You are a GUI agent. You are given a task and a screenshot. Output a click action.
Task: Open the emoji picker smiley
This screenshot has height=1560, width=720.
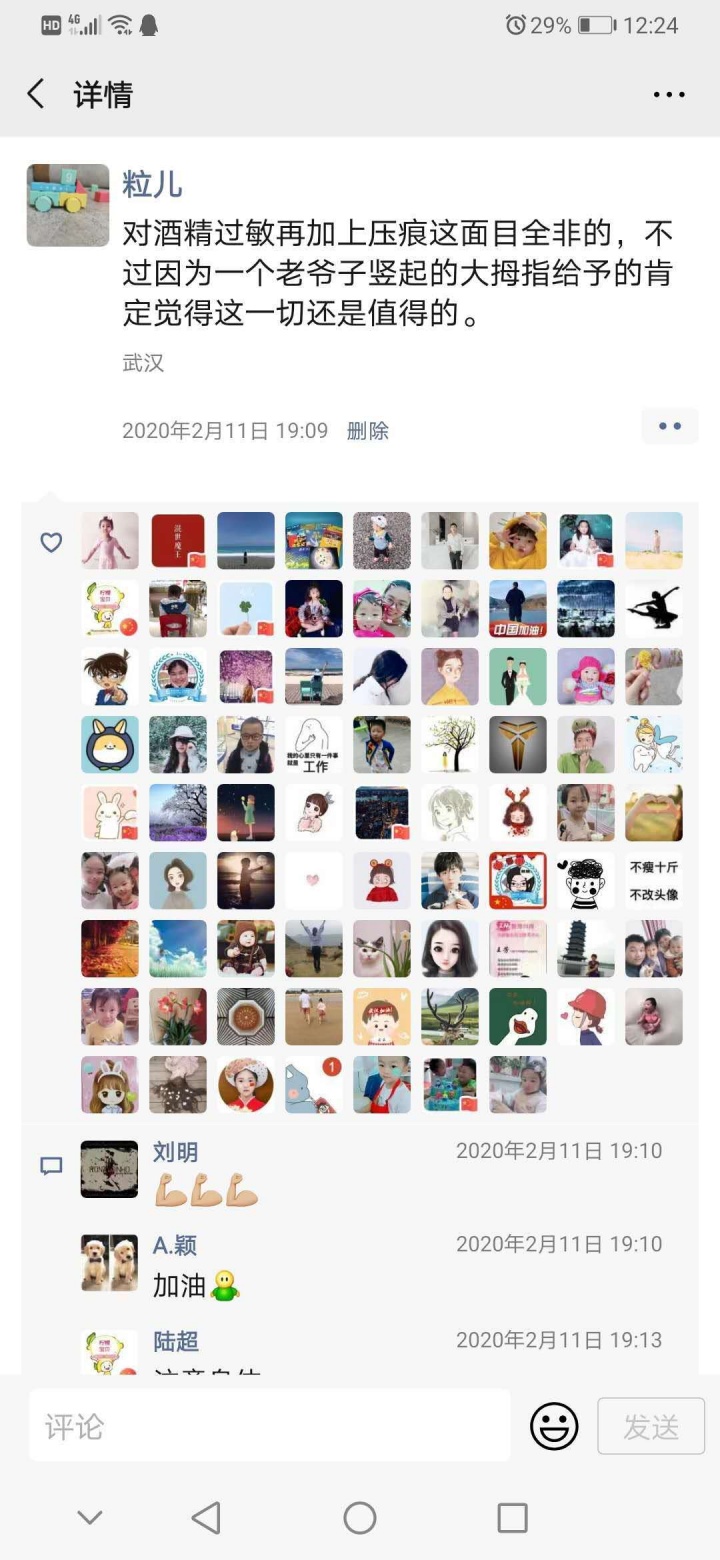click(x=554, y=1426)
